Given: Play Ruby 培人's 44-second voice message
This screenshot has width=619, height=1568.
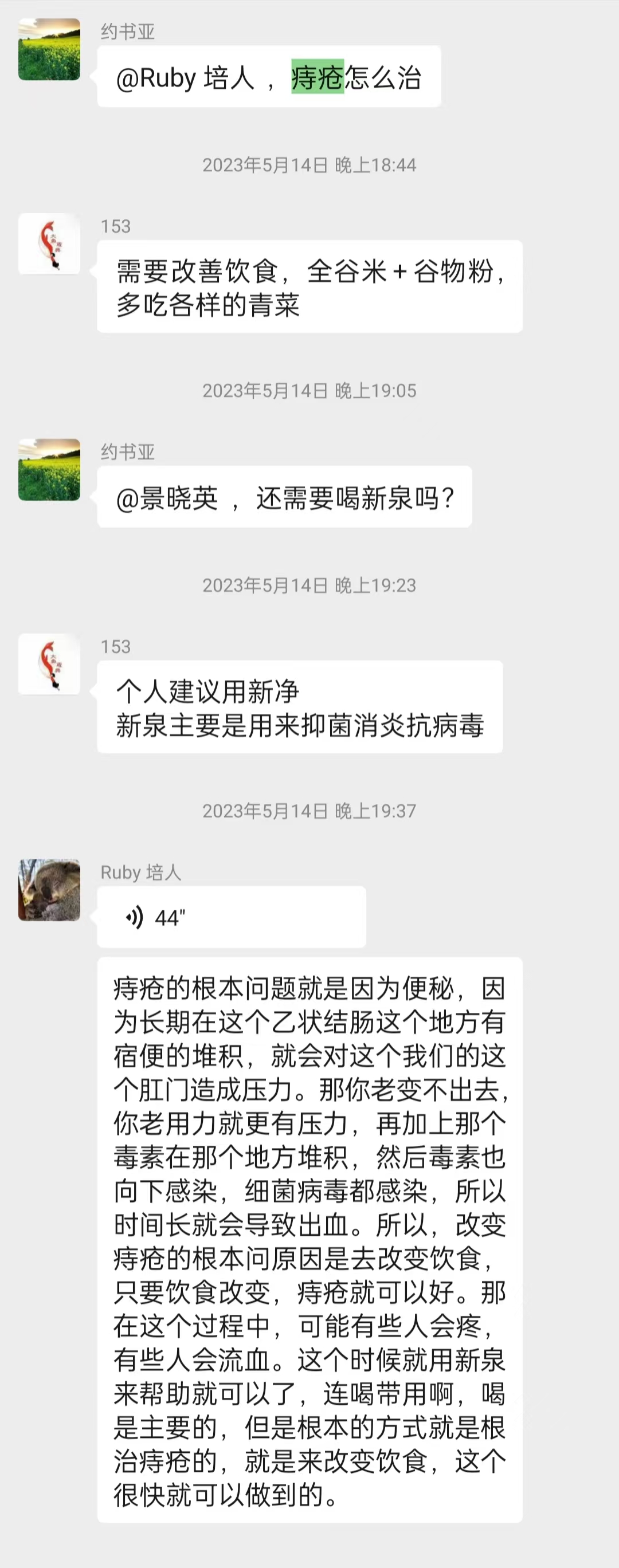Looking at the screenshot, I should (231, 917).
